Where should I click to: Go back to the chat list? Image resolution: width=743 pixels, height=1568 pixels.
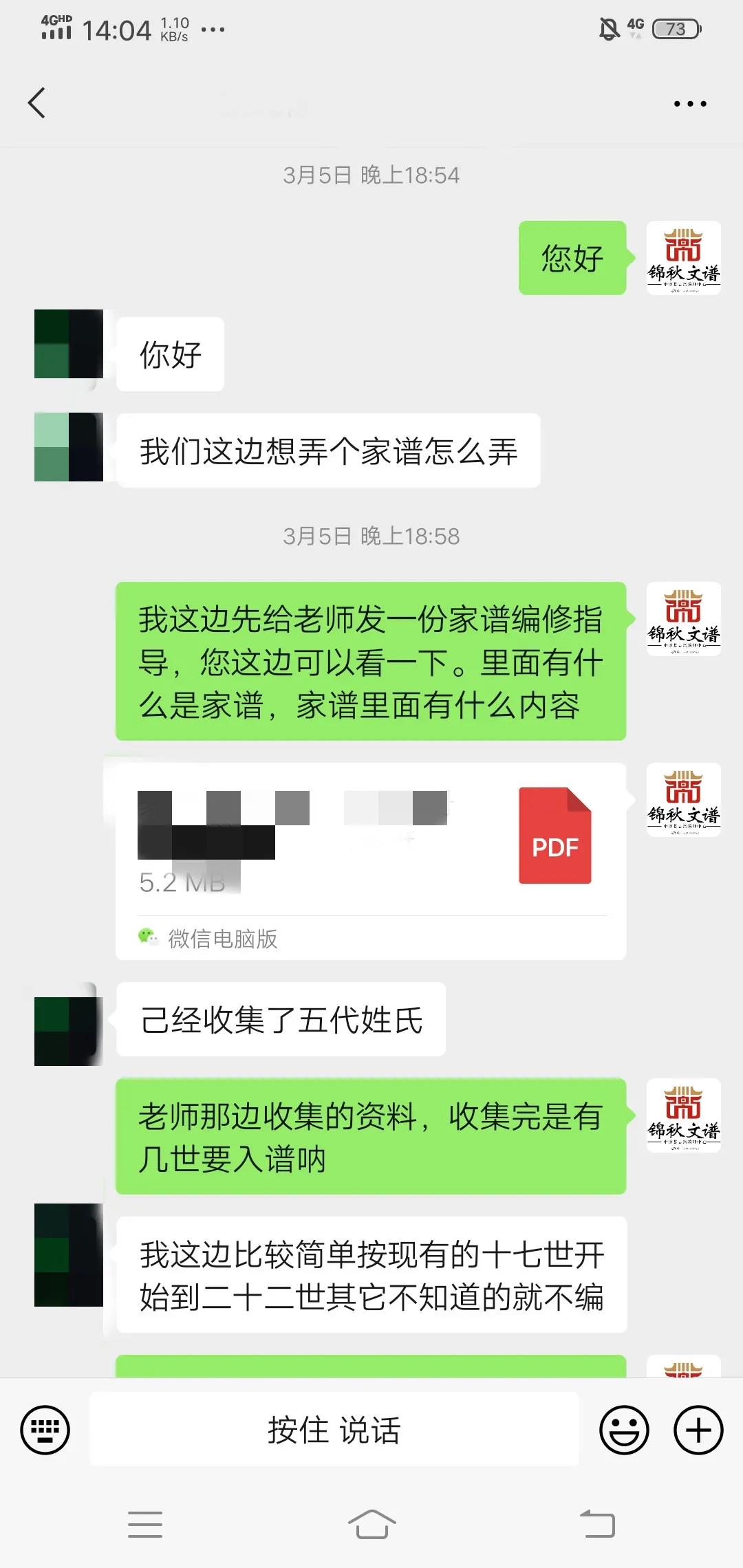[x=37, y=103]
